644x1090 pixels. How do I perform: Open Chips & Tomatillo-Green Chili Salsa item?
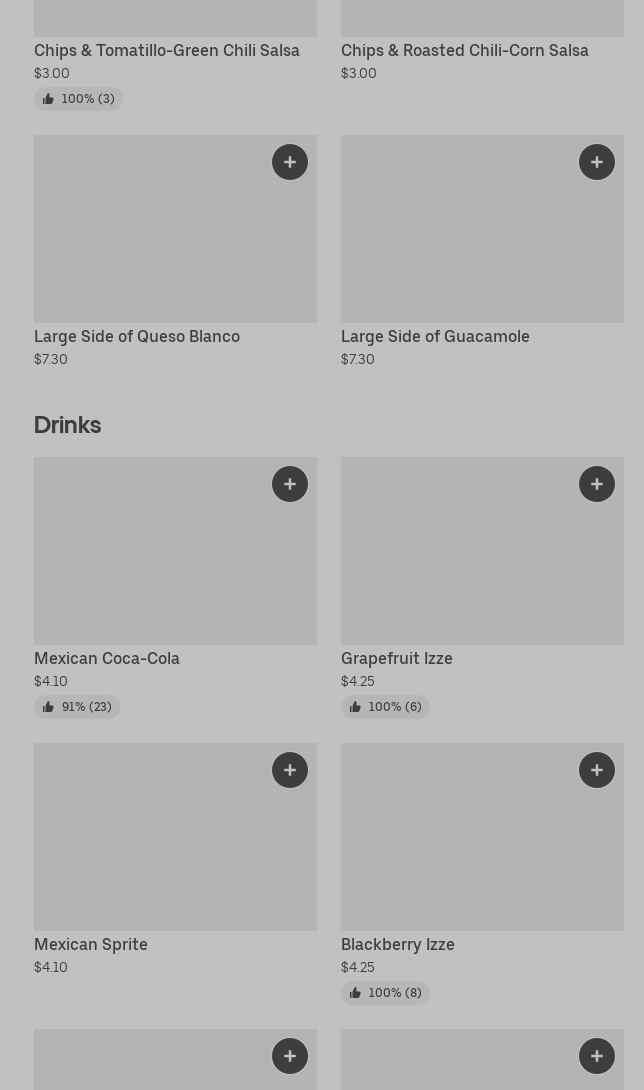[x=167, y=50]
